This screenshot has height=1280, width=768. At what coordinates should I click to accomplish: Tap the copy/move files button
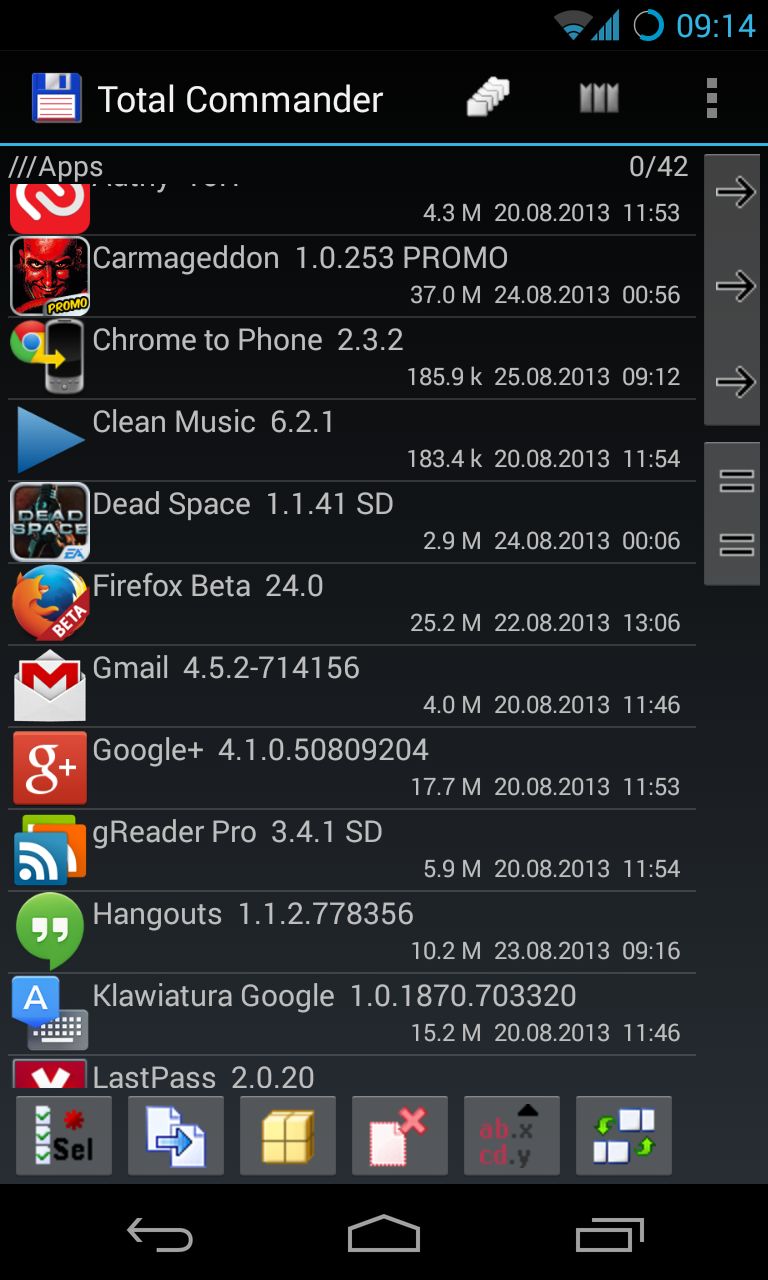point(176,1136)
